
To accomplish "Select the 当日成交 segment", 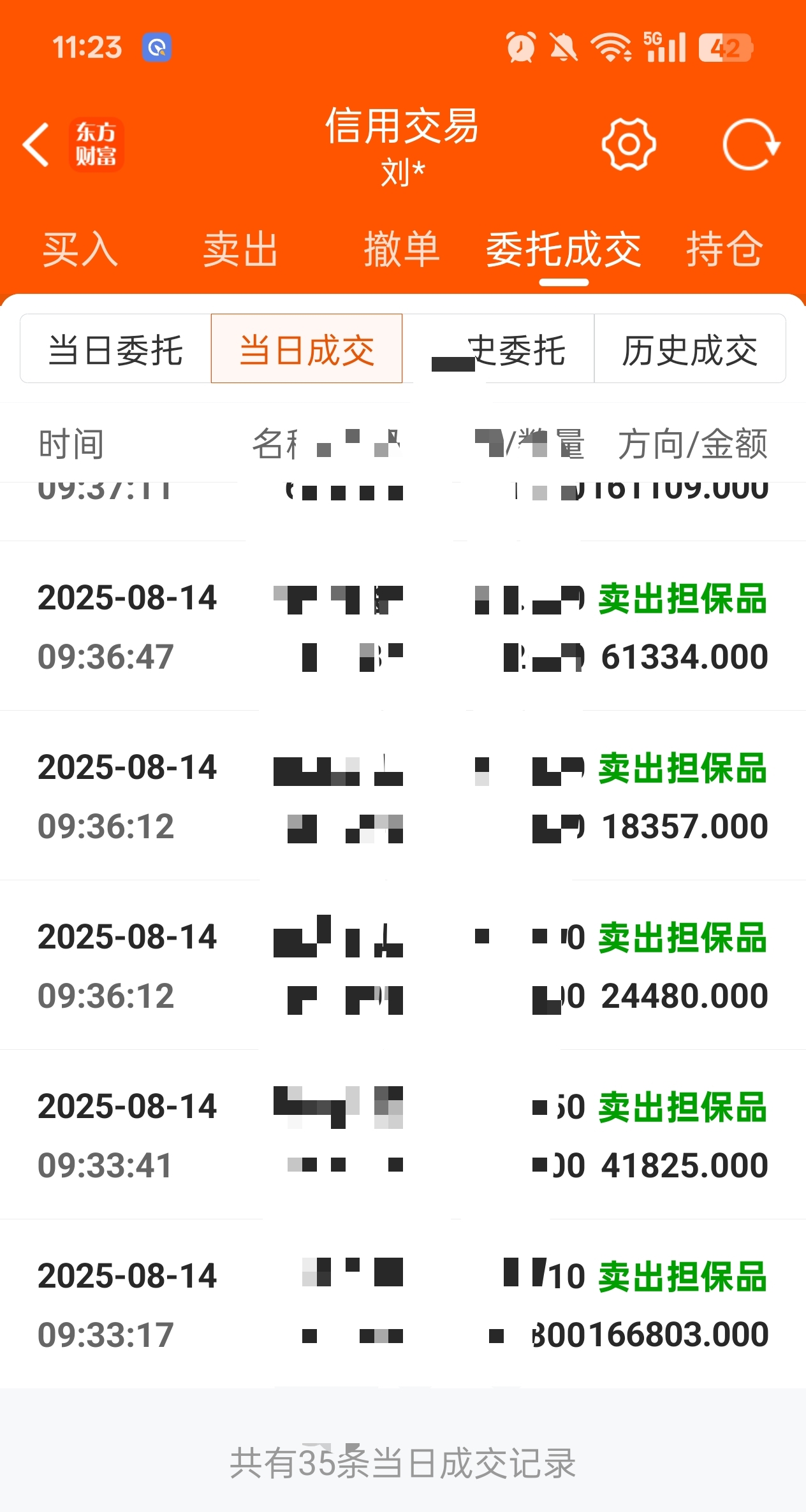I will (x=307, y=349).
